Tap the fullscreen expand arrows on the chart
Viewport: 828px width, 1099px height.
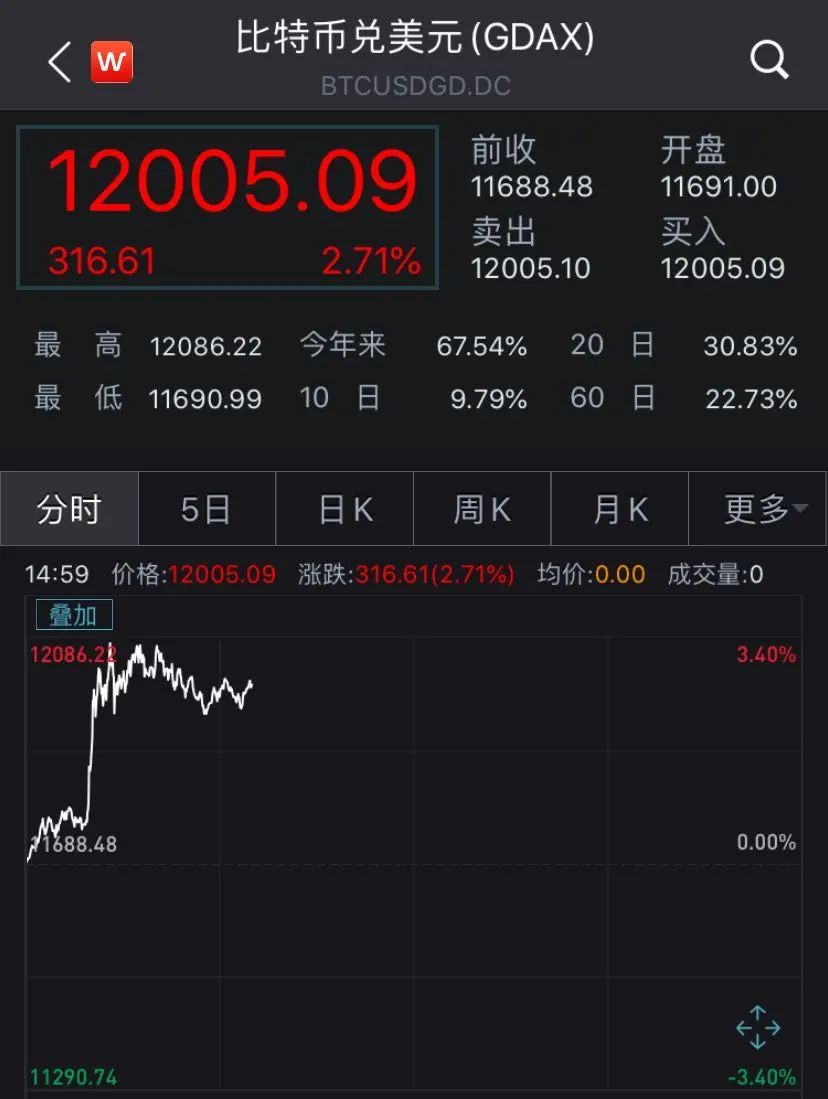(760, 1025)
